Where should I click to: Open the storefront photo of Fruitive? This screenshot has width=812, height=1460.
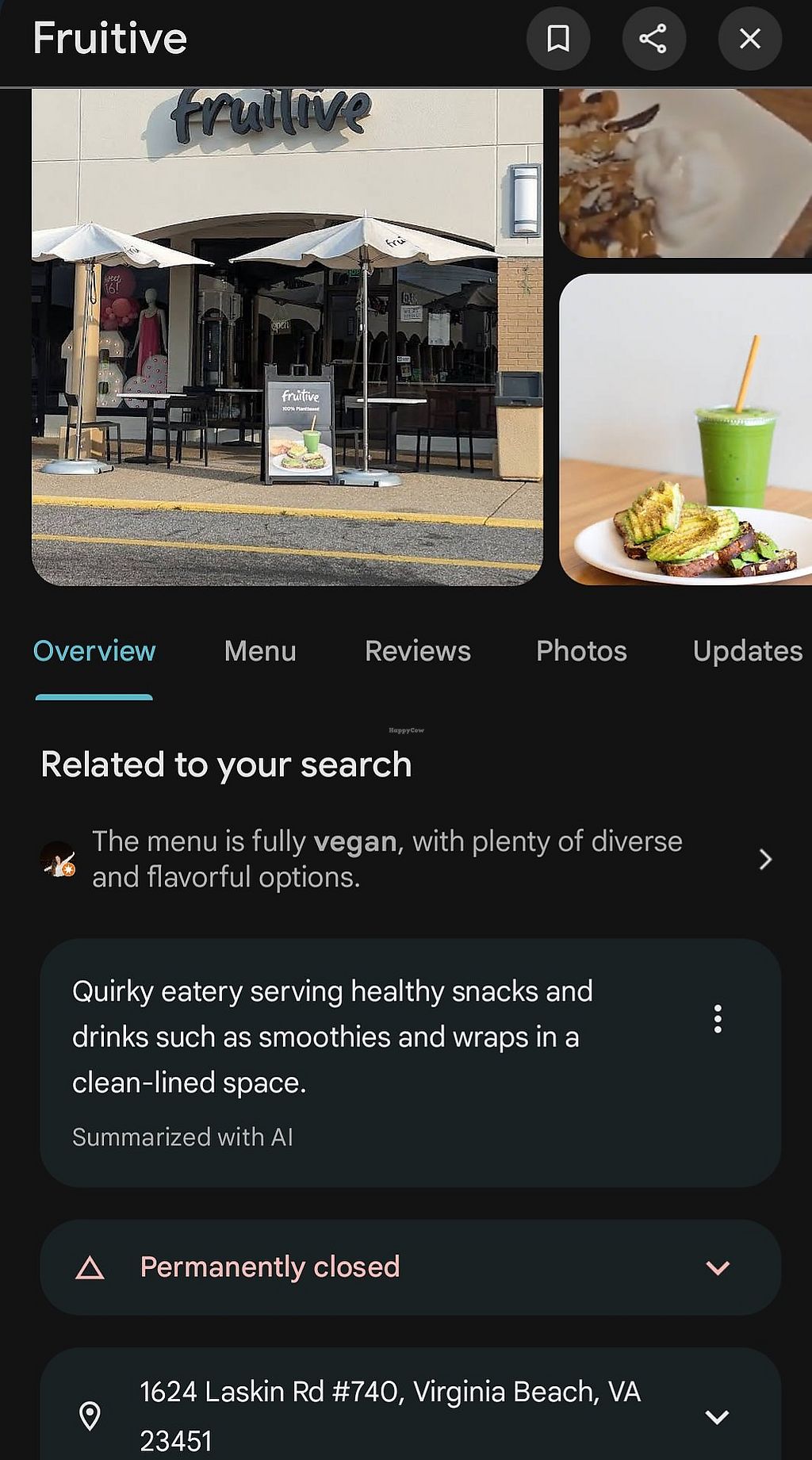(x=287, y=337)
